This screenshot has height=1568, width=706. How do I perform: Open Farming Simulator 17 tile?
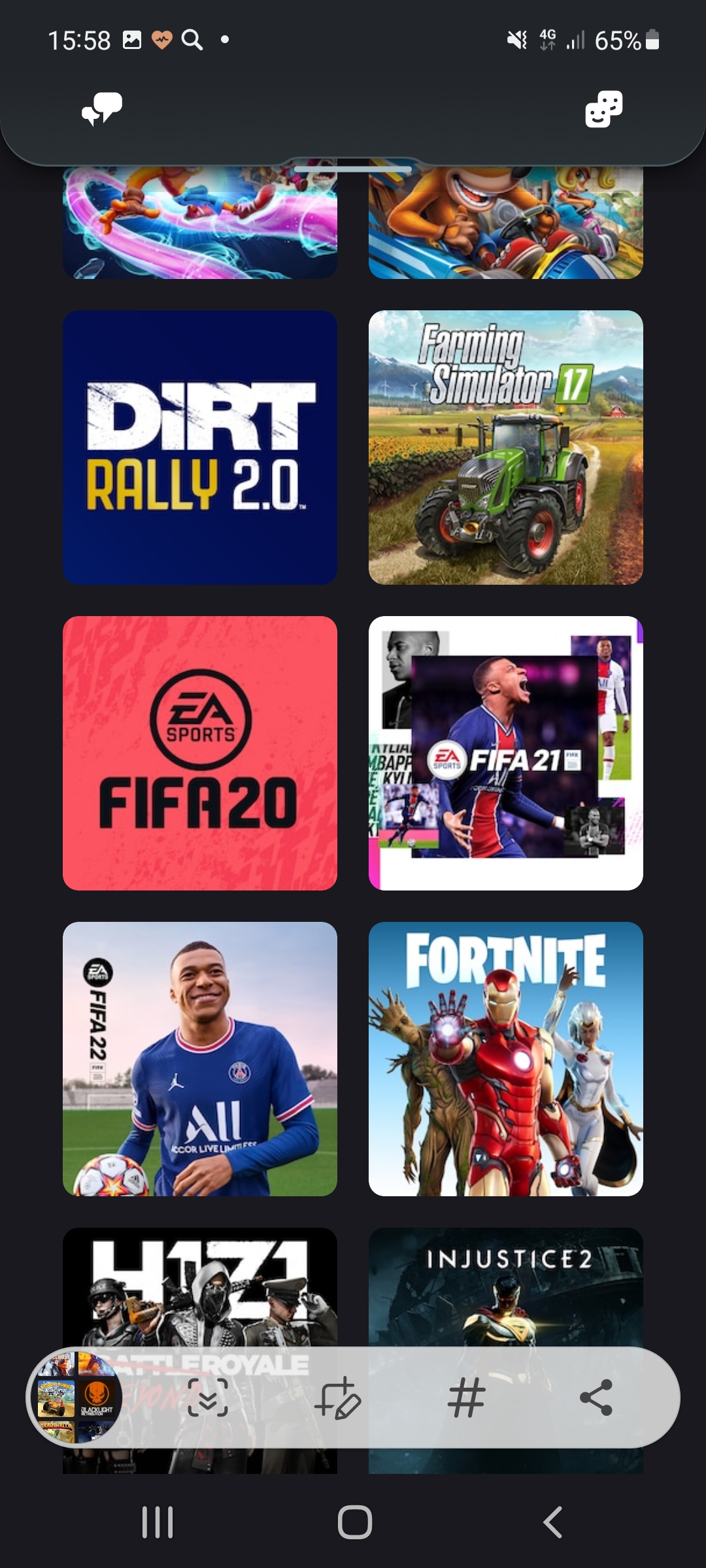506,448
